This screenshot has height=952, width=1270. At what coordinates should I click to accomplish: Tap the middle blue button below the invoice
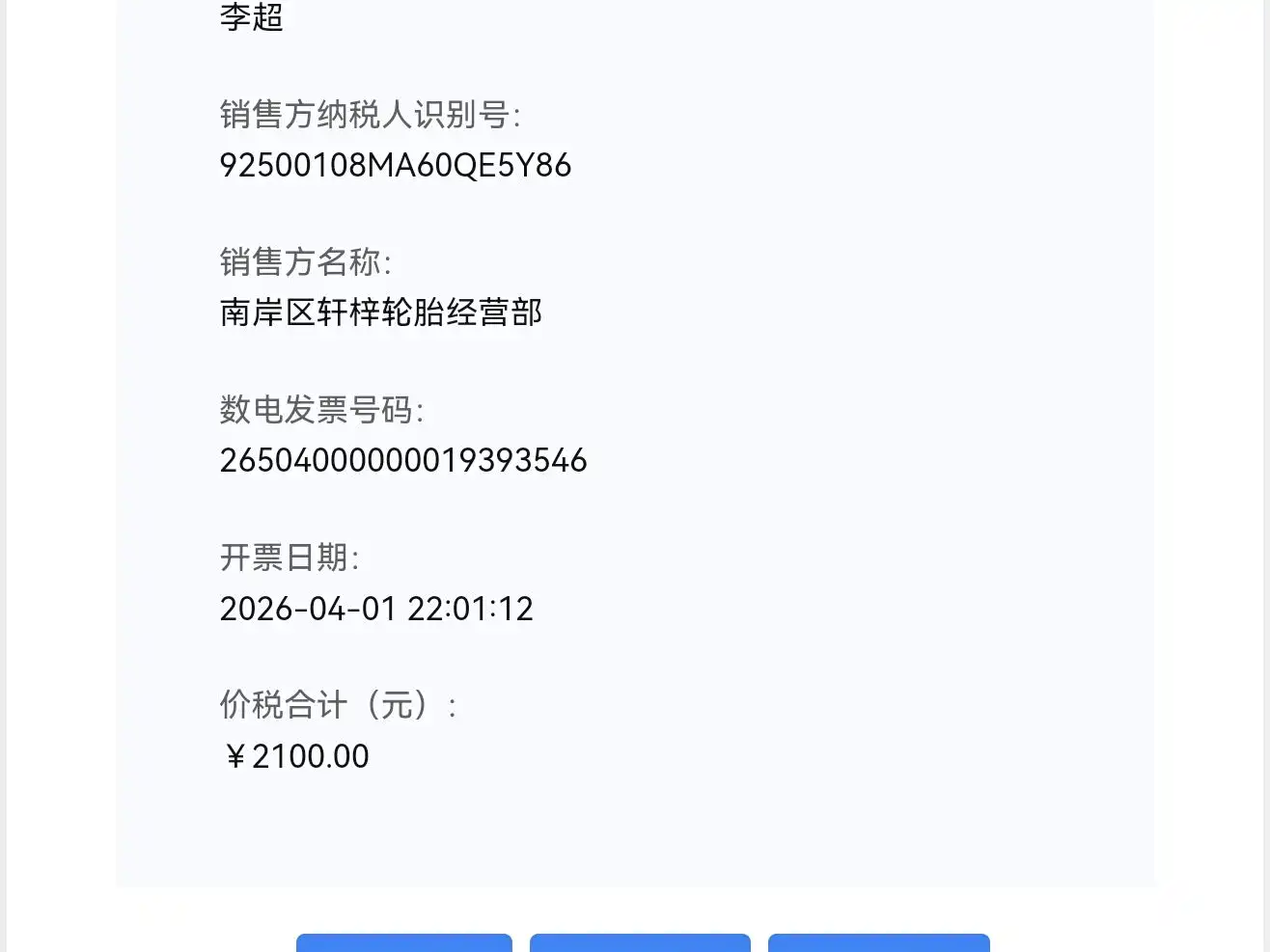pyautogui.click(x=640, y=943)
